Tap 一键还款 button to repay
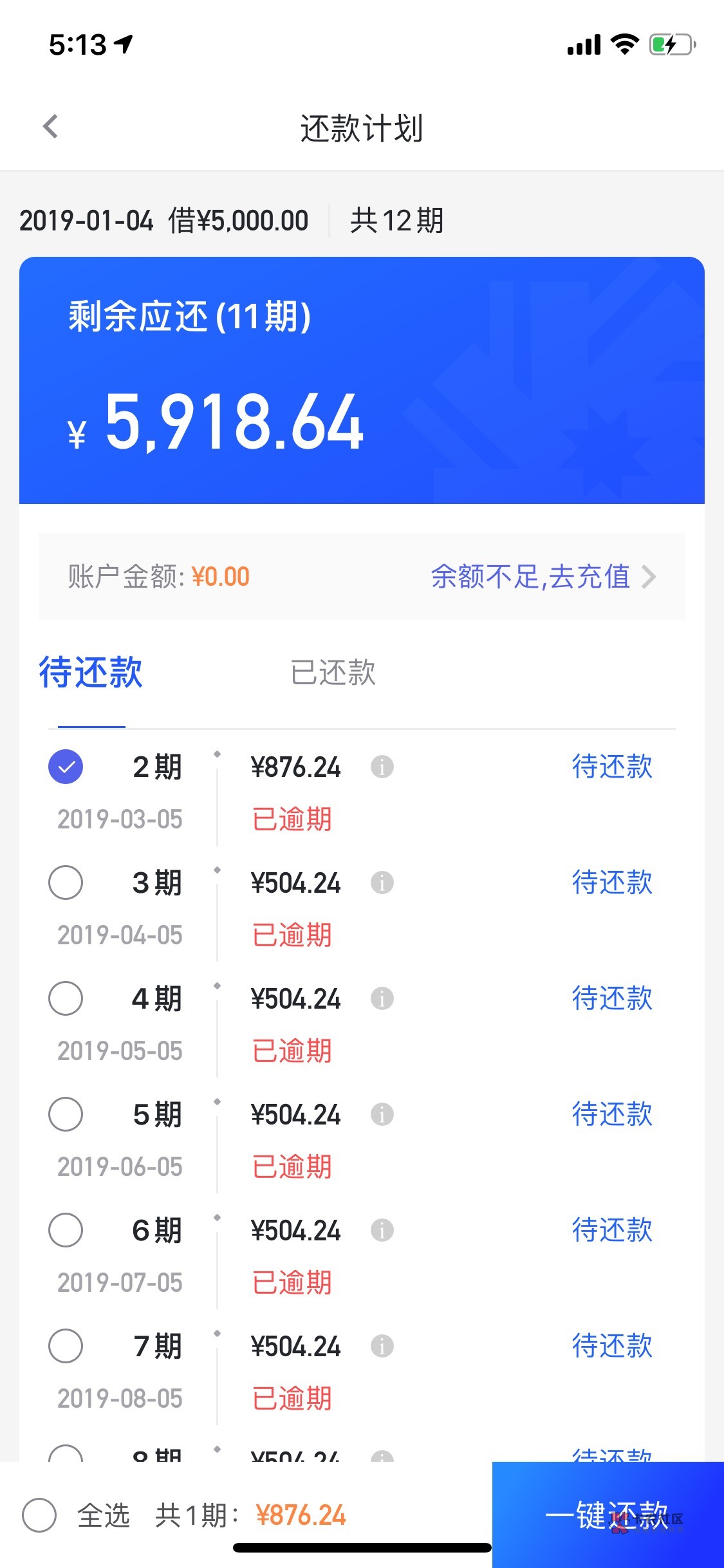724x1568 pixels. (608, 1515)
